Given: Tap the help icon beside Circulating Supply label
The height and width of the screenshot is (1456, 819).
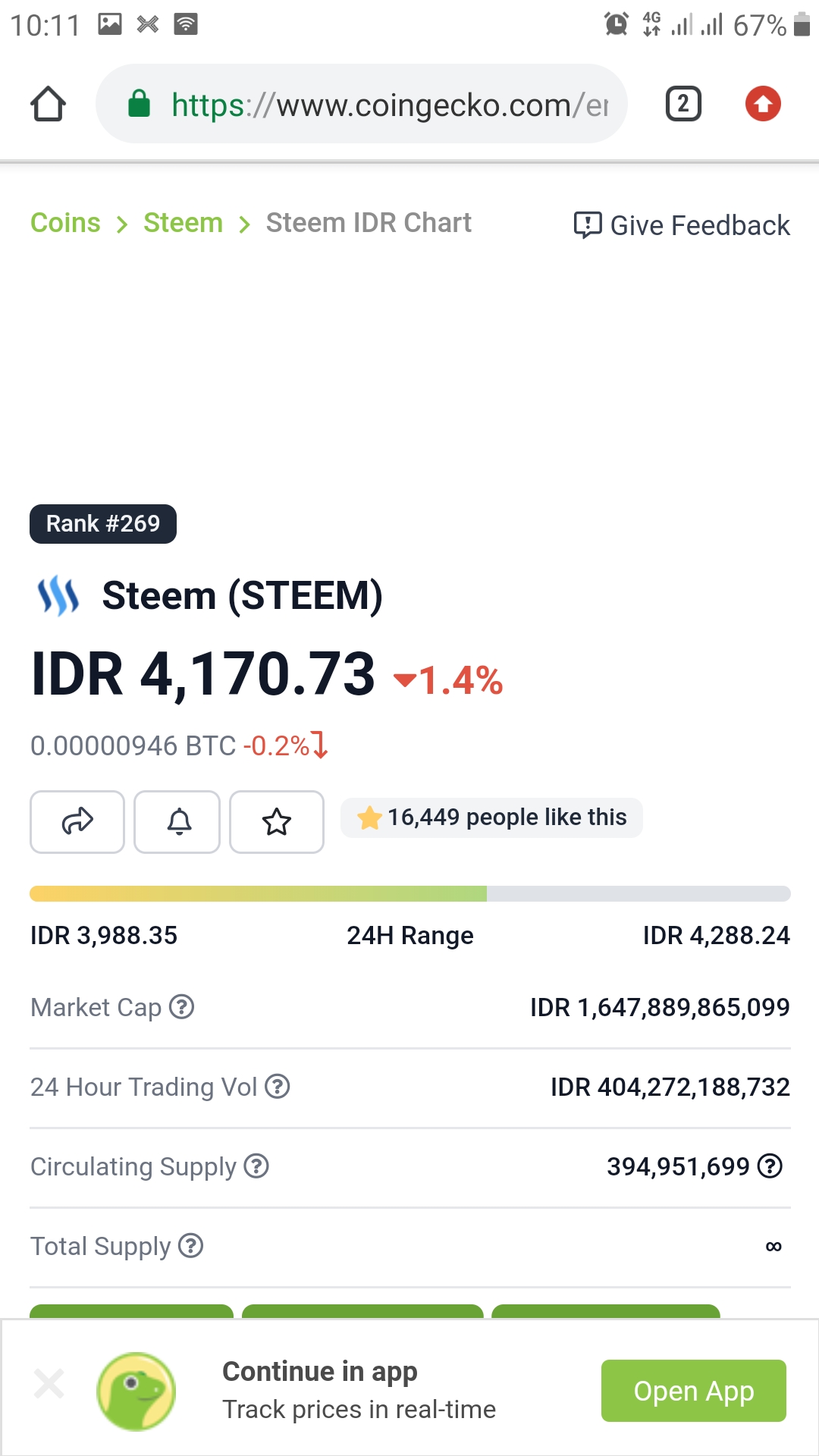Looking at the screenshot, I should 256,1166.
